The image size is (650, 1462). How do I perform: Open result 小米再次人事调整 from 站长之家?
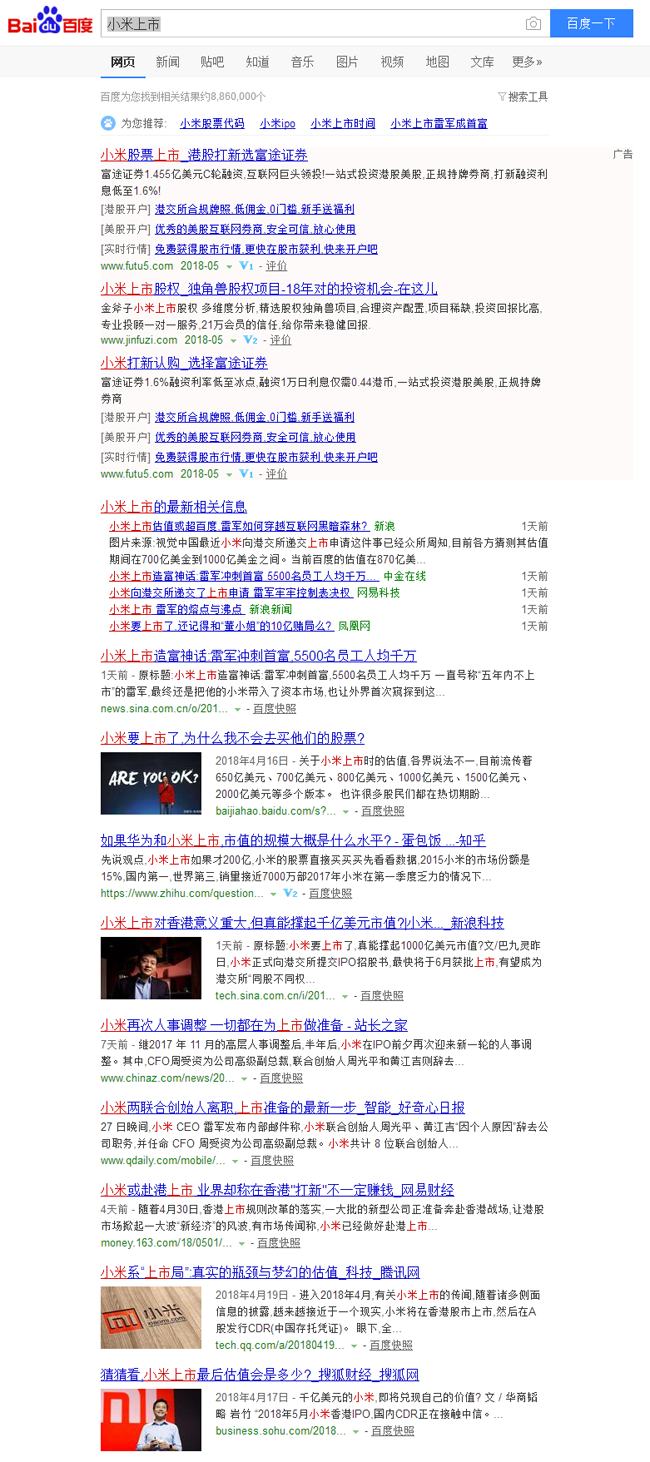pyautogui.click(x=253, y=1025)
